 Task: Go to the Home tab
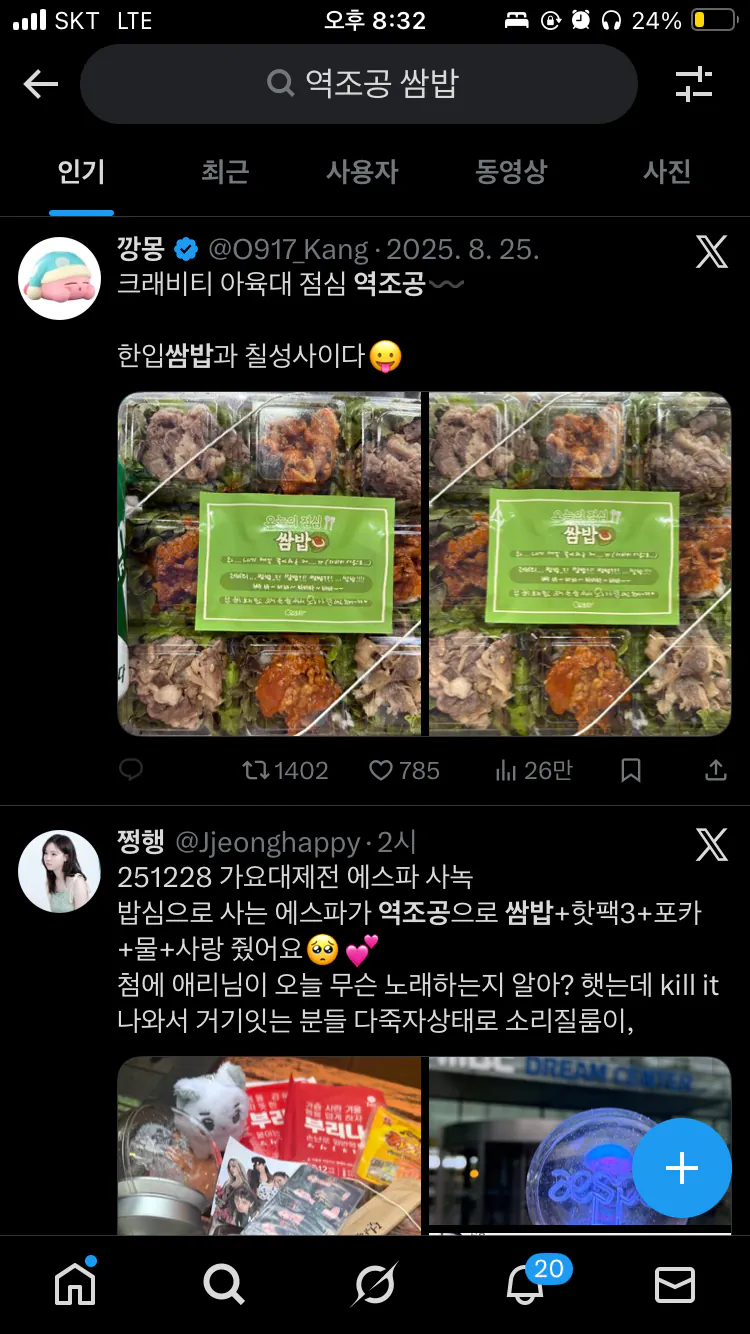click(x=75, y=1284)
